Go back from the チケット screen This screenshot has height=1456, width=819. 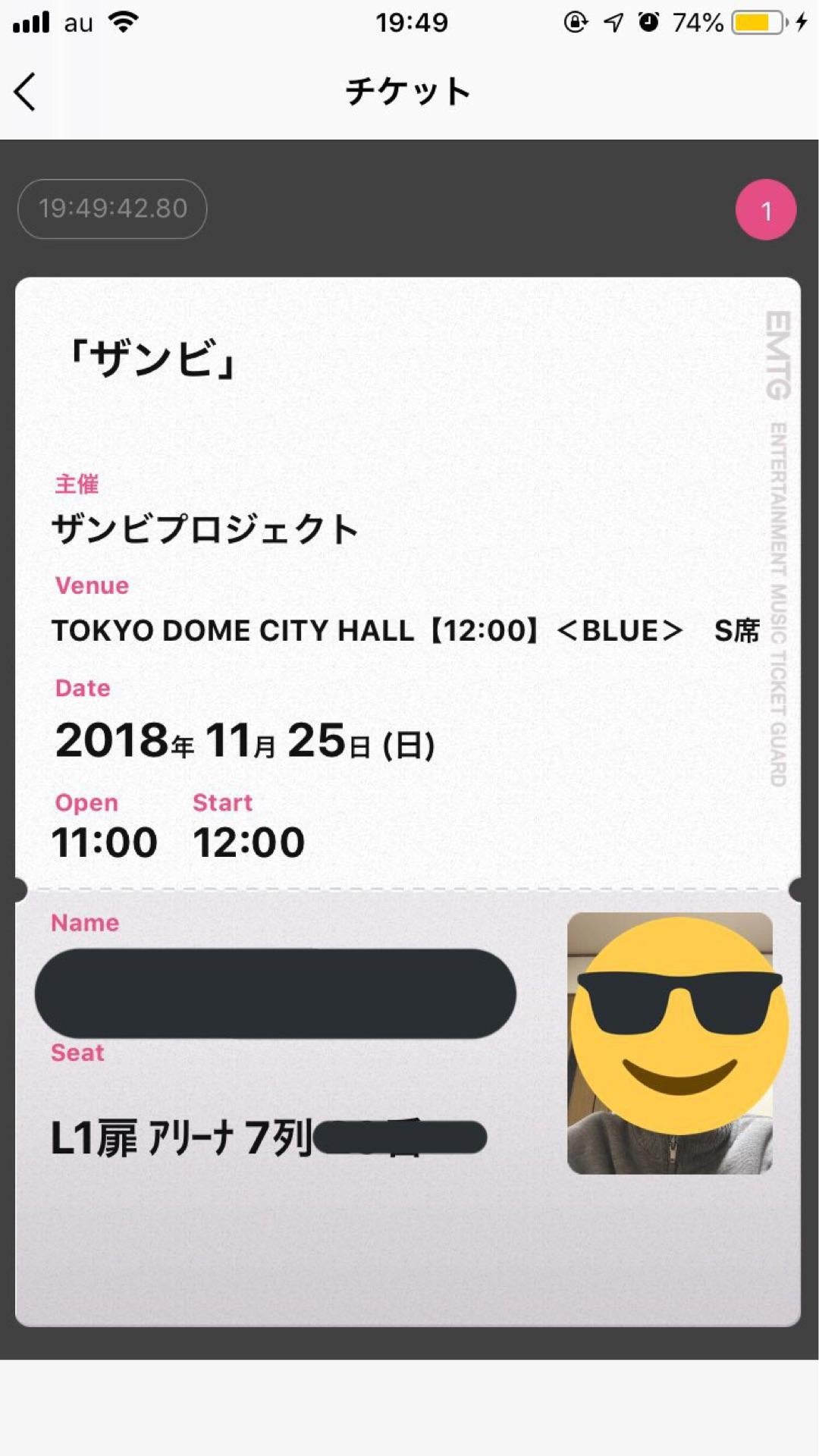(25, 92)
